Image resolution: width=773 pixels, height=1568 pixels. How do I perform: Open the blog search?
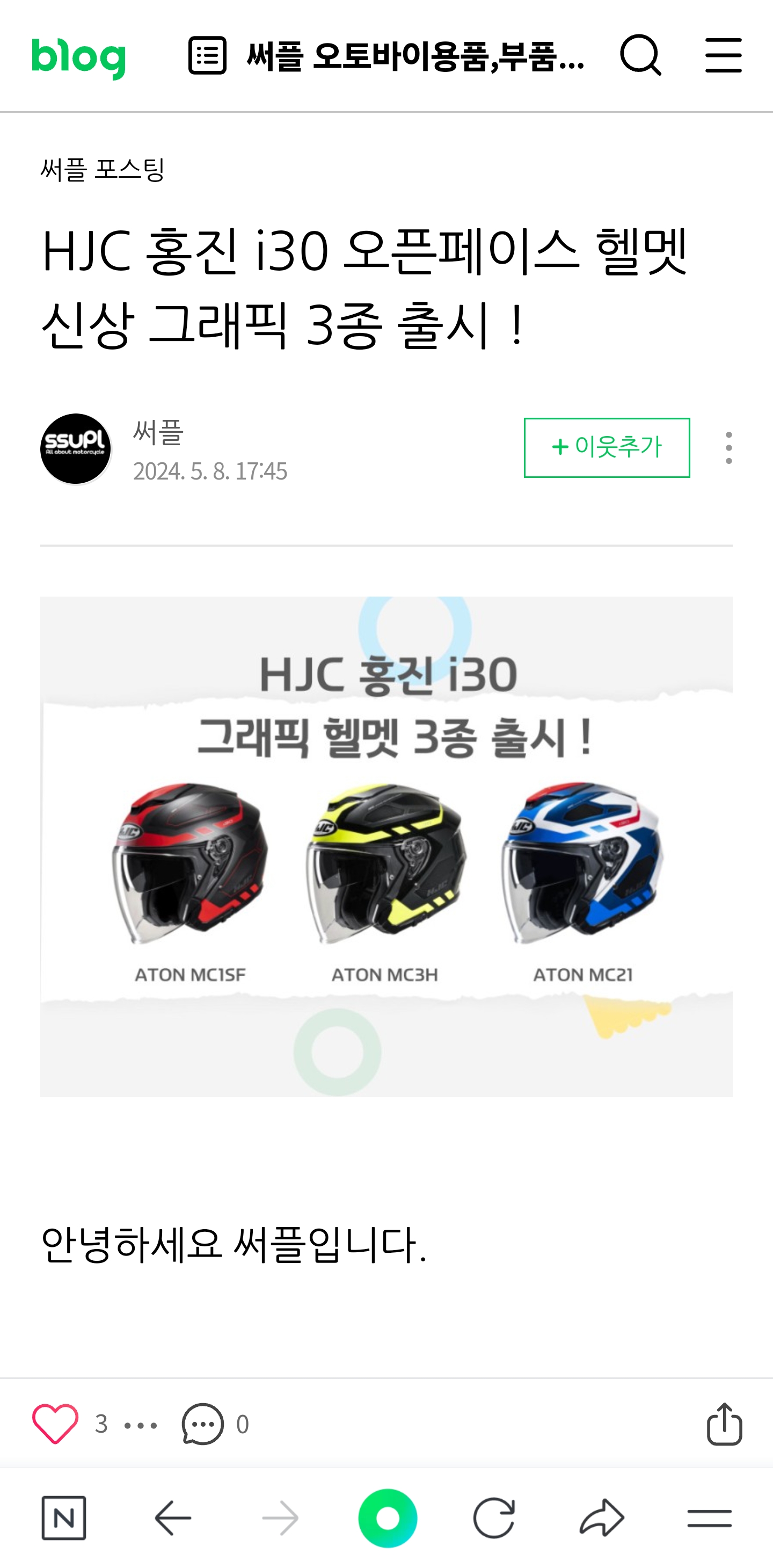point(640,55)
